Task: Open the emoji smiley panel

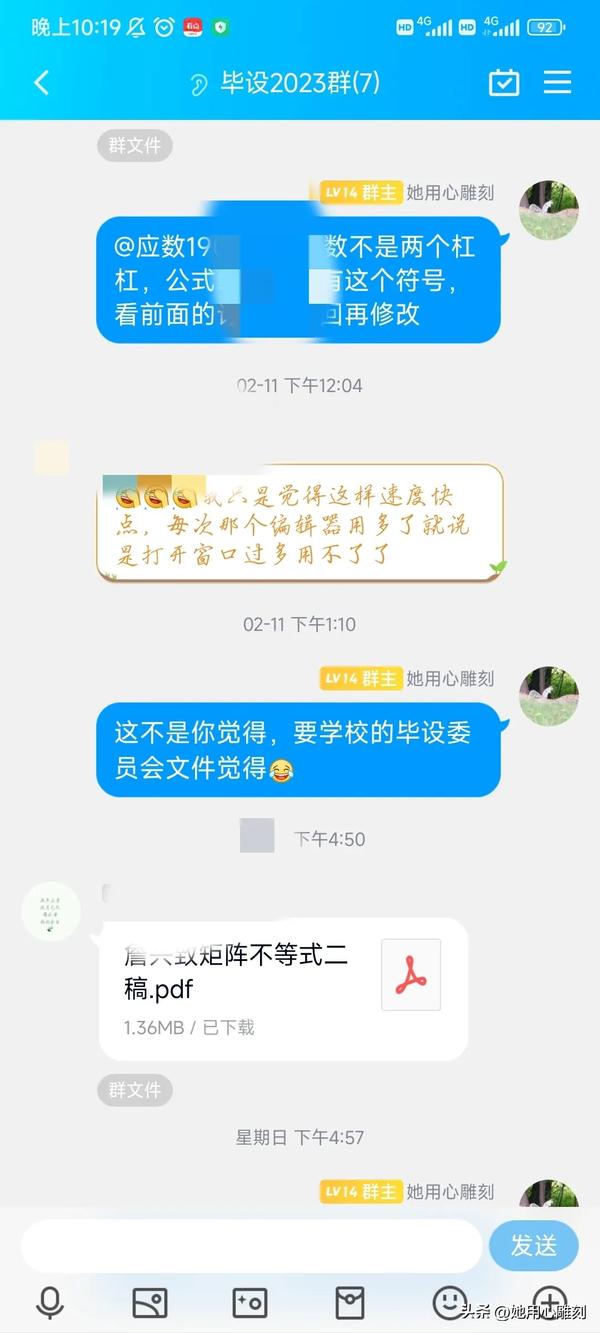Action: click(x=449, y=1300)
